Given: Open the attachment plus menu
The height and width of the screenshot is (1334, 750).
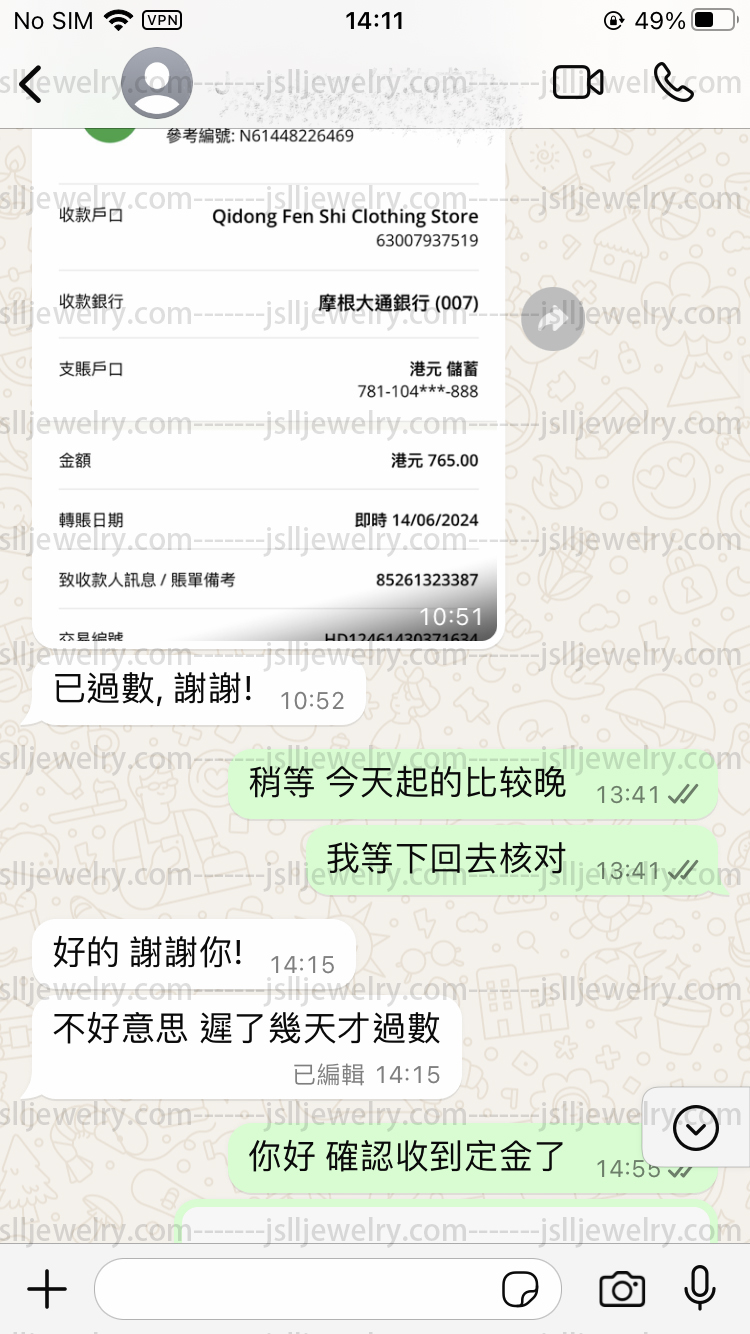Looking at the screenshot, I should (46, 1289).
